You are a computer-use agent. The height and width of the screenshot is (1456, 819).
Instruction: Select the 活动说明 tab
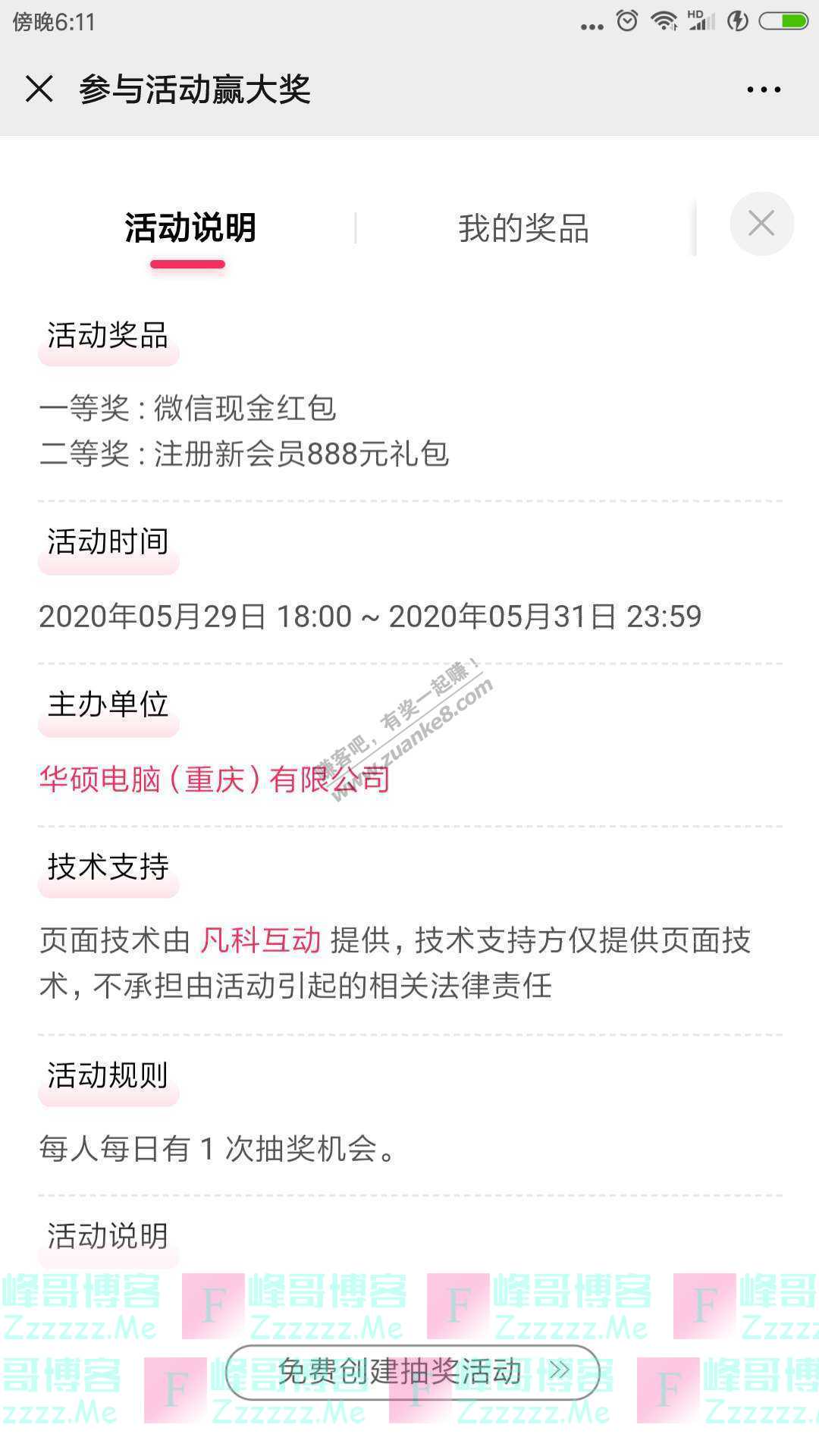pyautogui.click(x=190, y=228)
